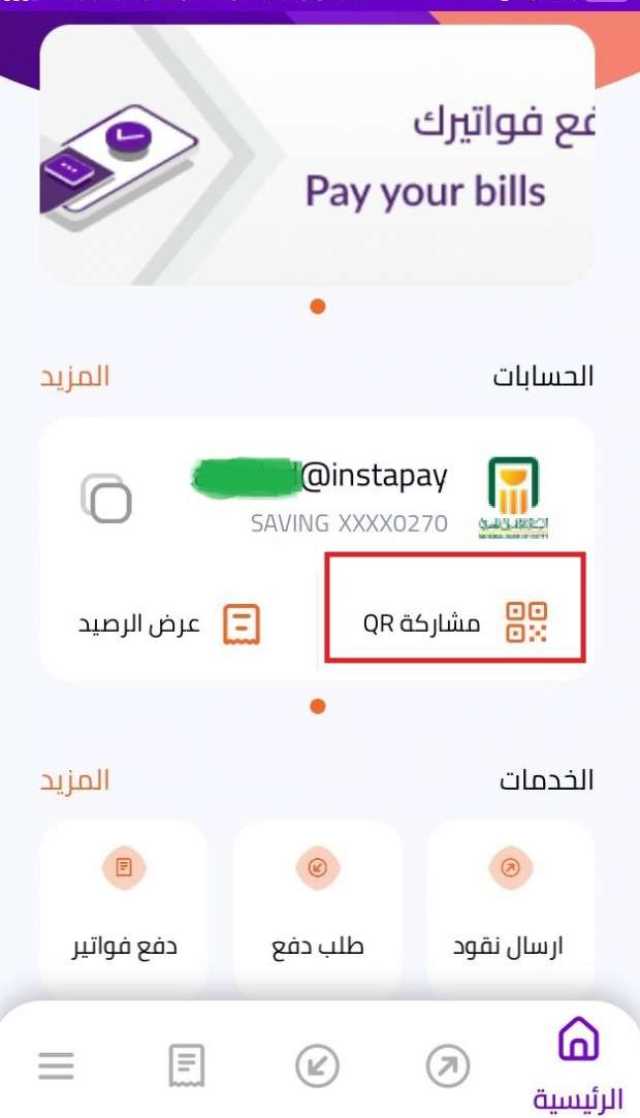Show balance via عرض الرصيد

[170, 624]
